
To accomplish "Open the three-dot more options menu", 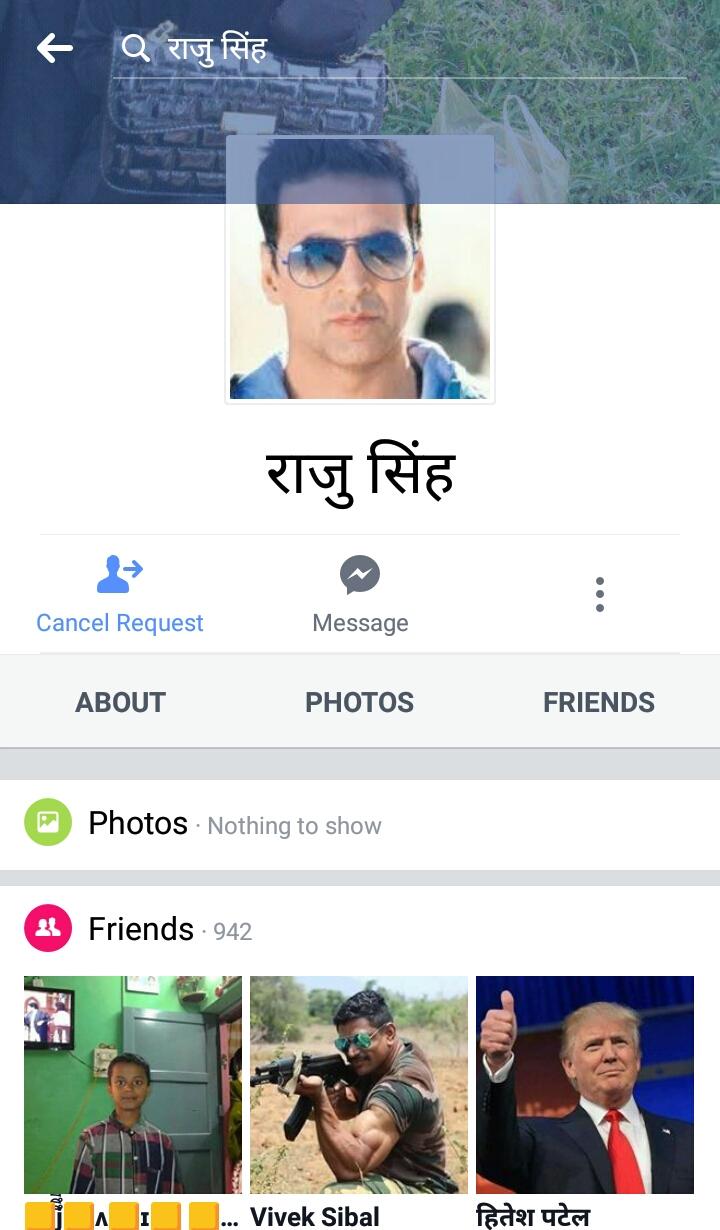I will 600,595.
